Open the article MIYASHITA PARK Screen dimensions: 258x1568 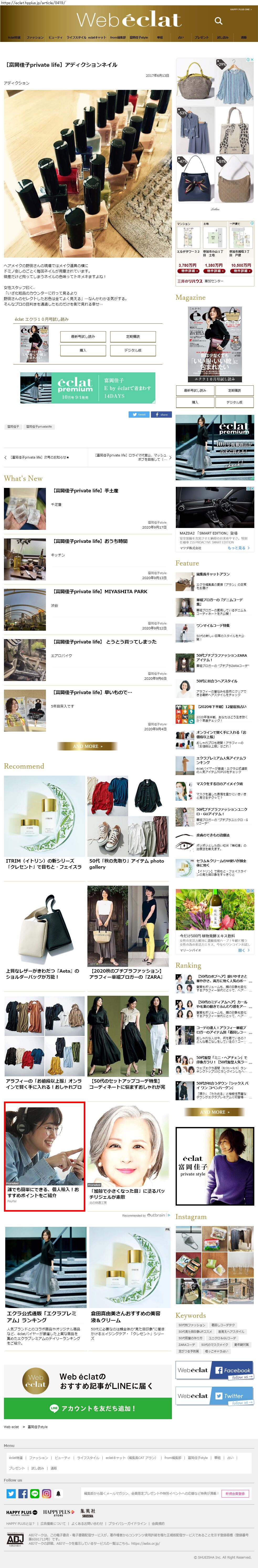[x=101, y=592]
